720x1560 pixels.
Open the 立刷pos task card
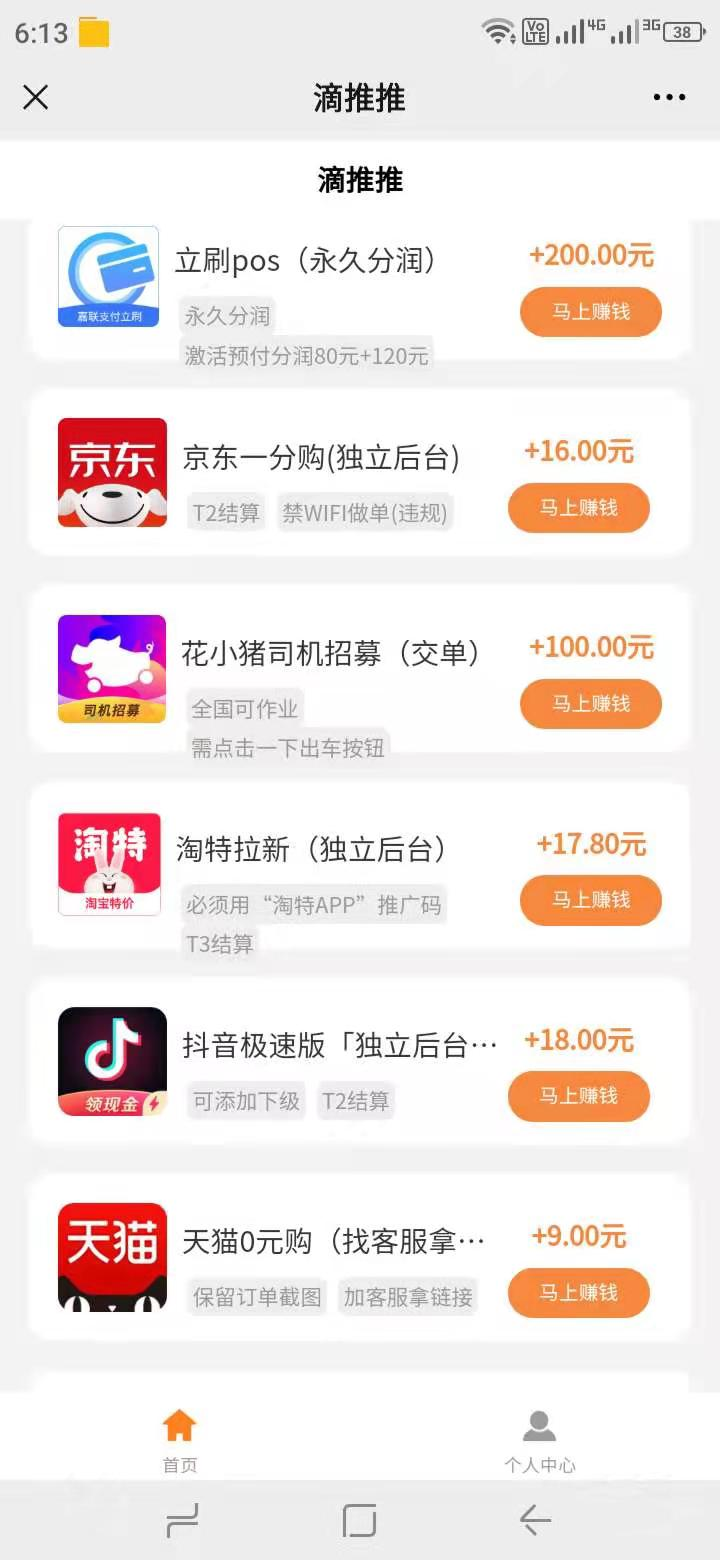(305, 262)
